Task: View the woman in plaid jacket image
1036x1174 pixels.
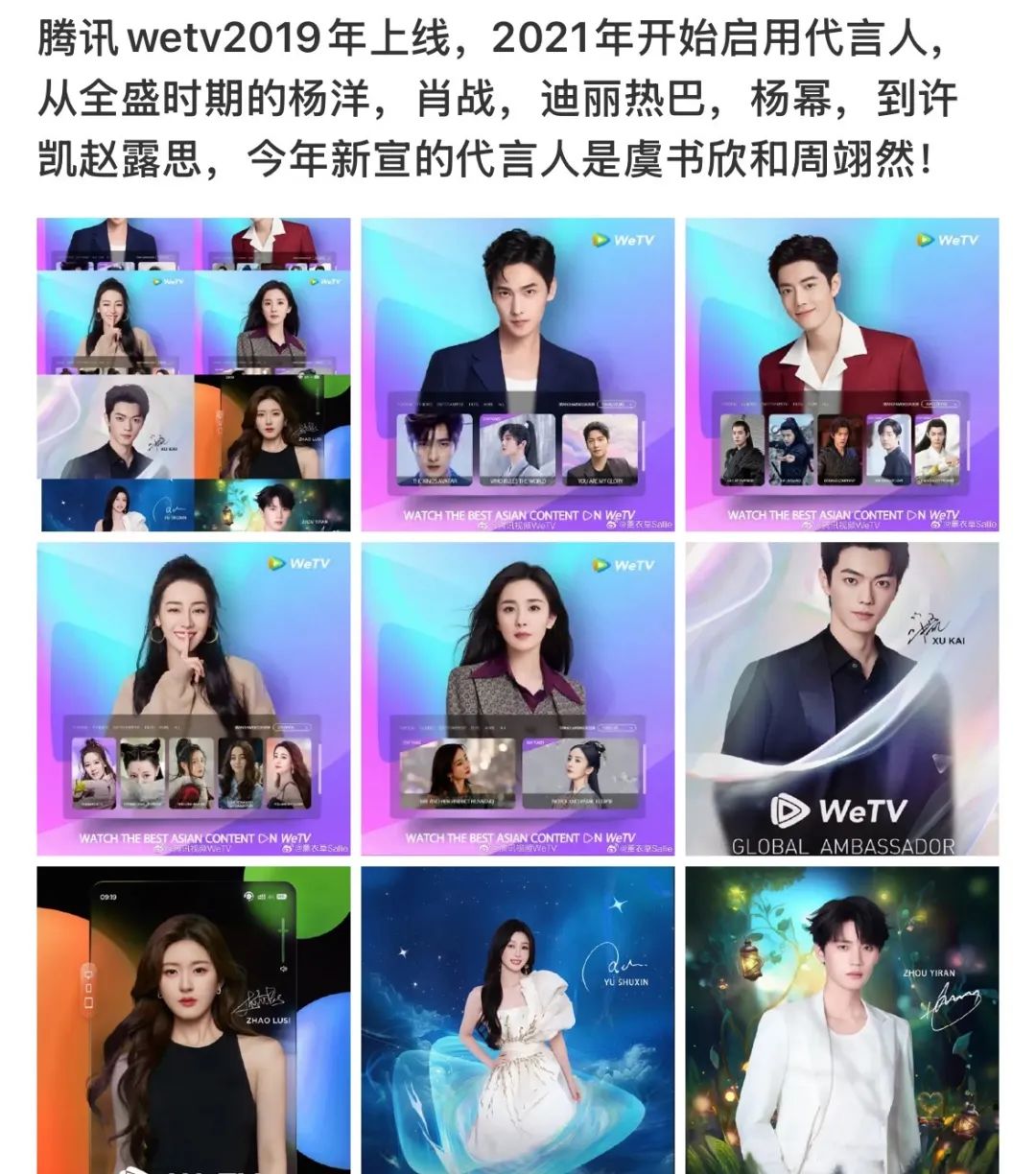Action: click(x=517, y=698)
